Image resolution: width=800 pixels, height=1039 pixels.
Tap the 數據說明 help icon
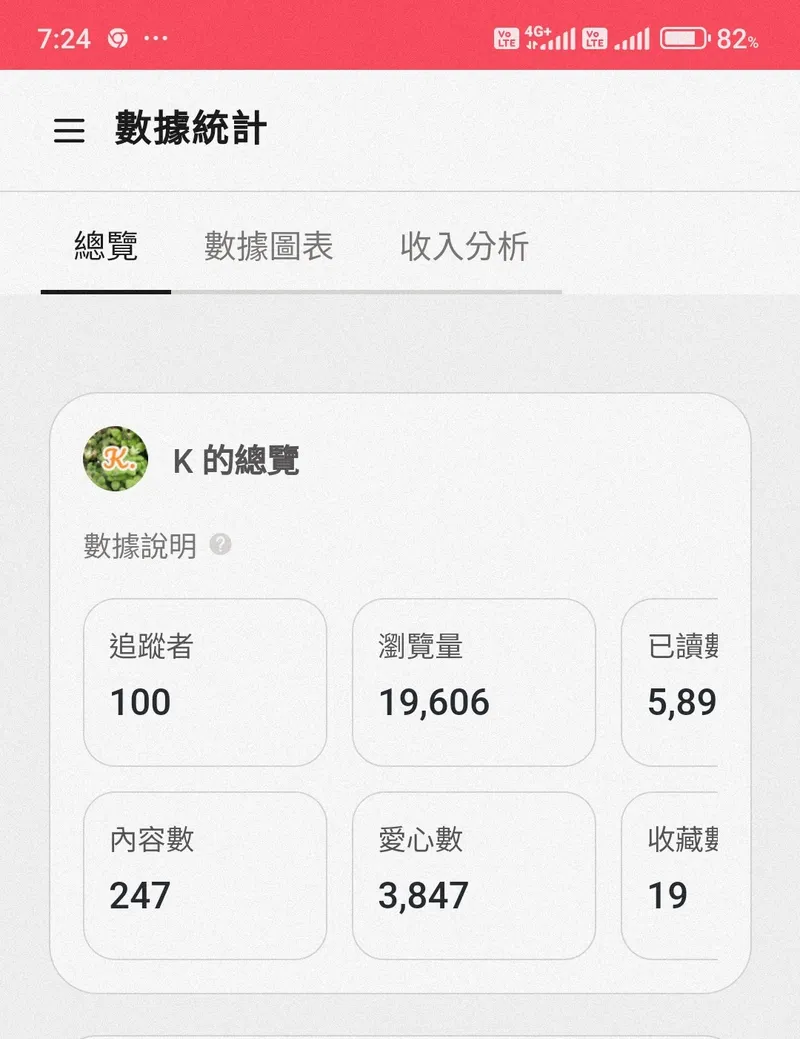pyautogui.click(x=221, y=545)
